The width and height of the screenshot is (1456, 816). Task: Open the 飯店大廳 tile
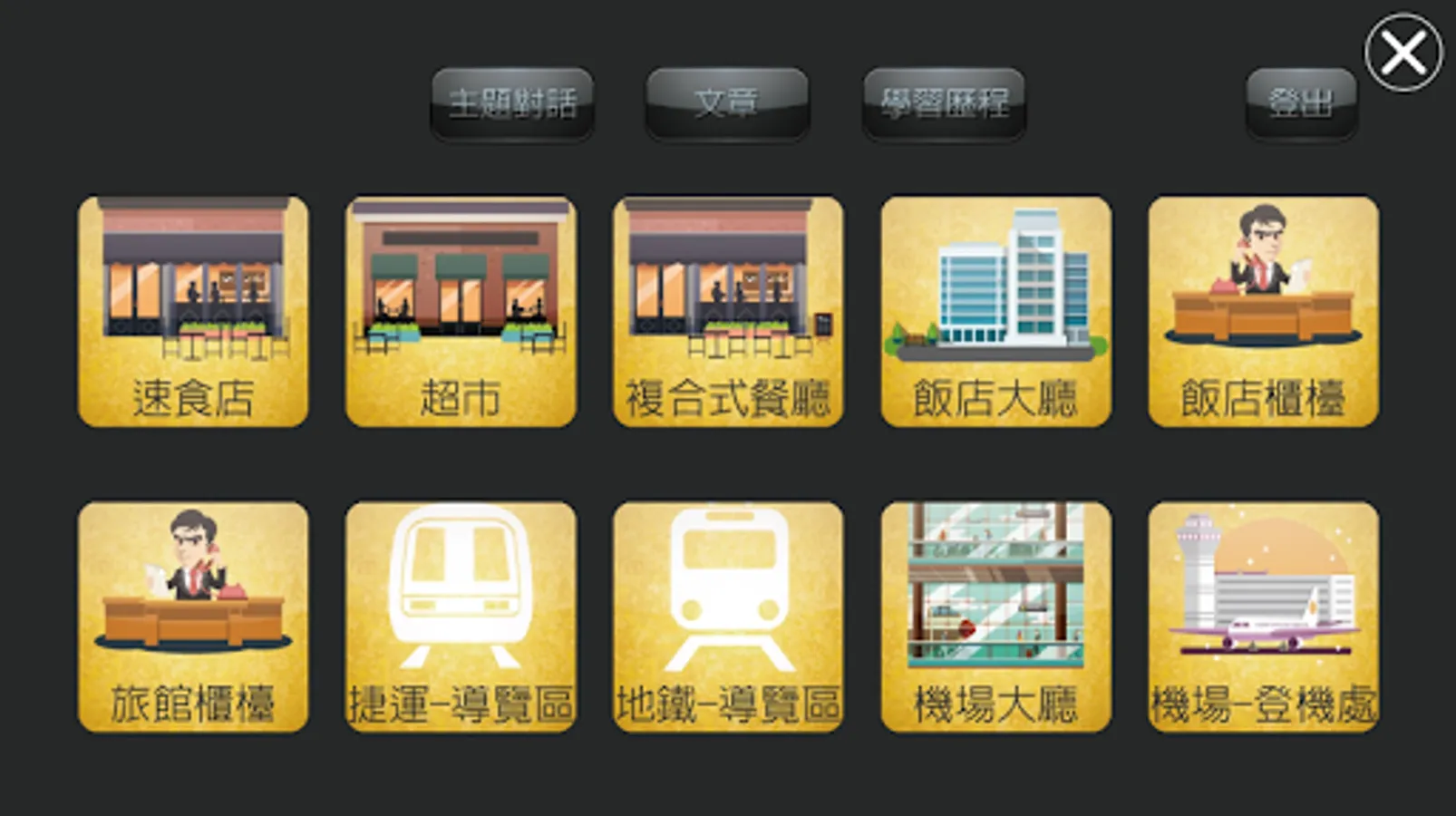pyautogui.click(x=995, y=311)
